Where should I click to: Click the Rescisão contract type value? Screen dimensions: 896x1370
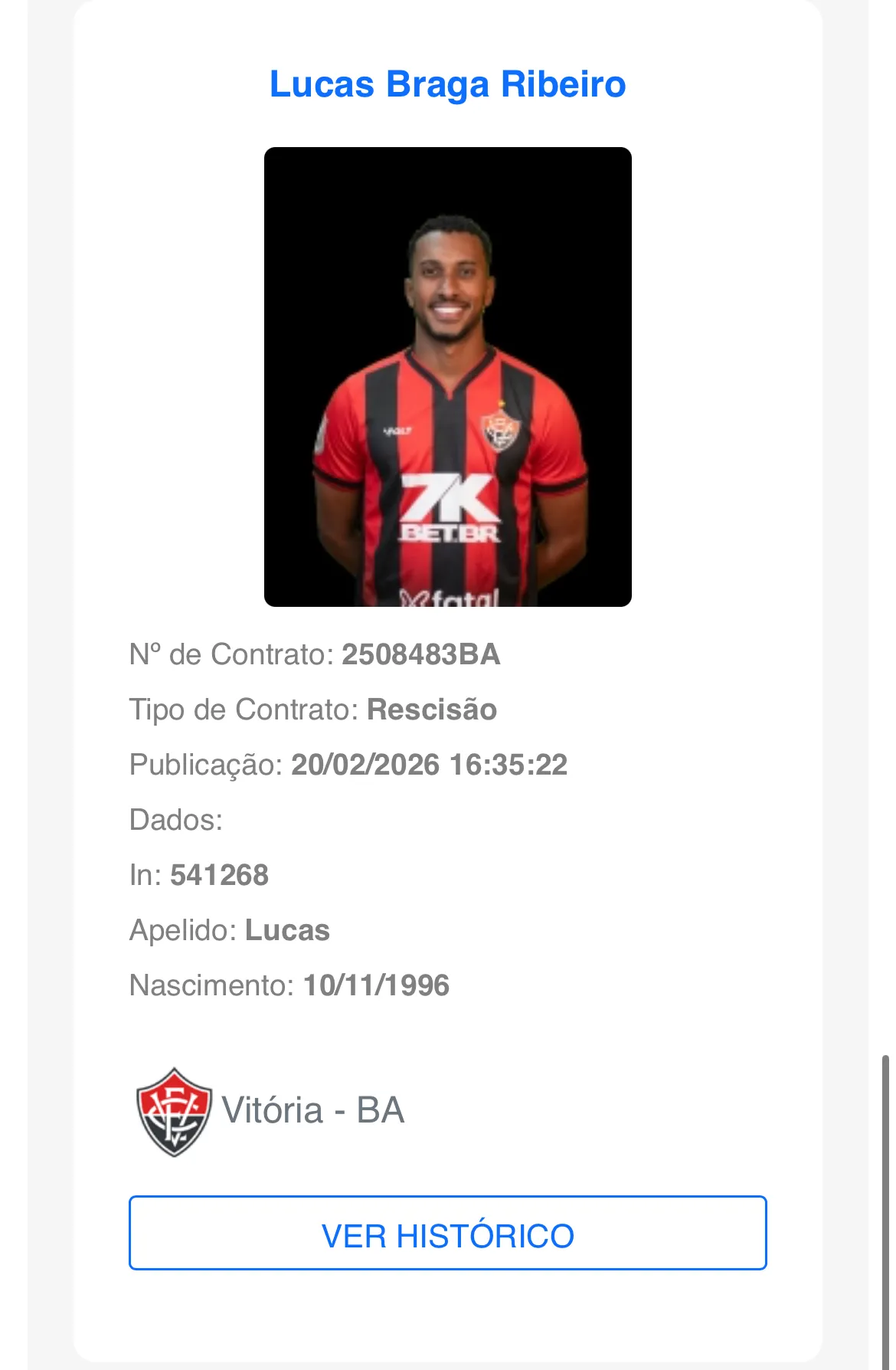[x=431, y=710]
